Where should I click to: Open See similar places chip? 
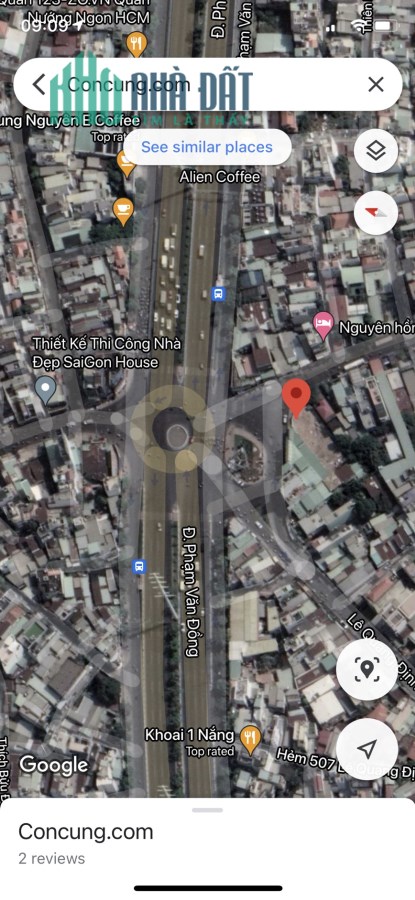click(x=207, y=147)
